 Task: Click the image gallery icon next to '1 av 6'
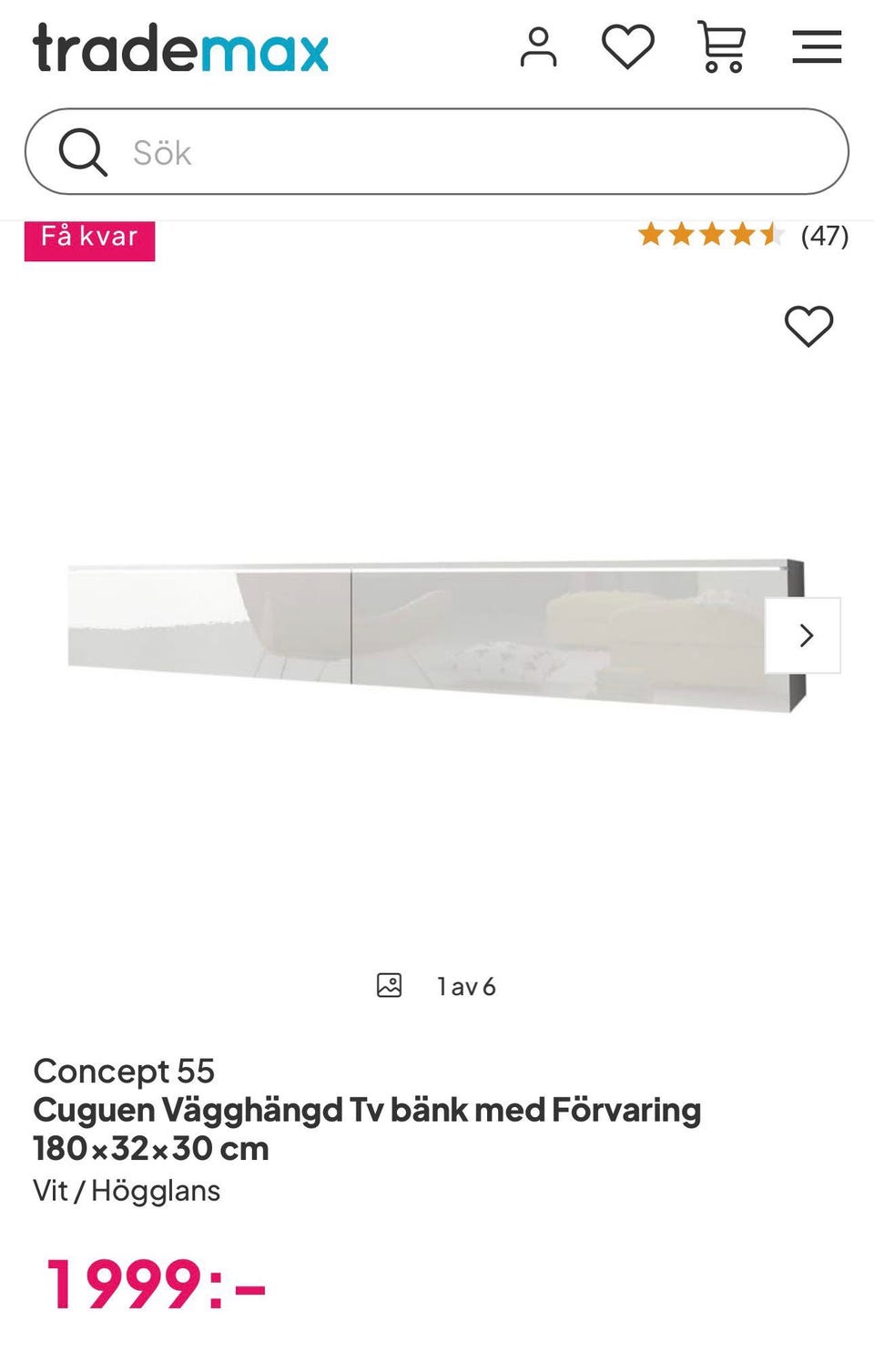pyautogui.click(x=389, y=984)
